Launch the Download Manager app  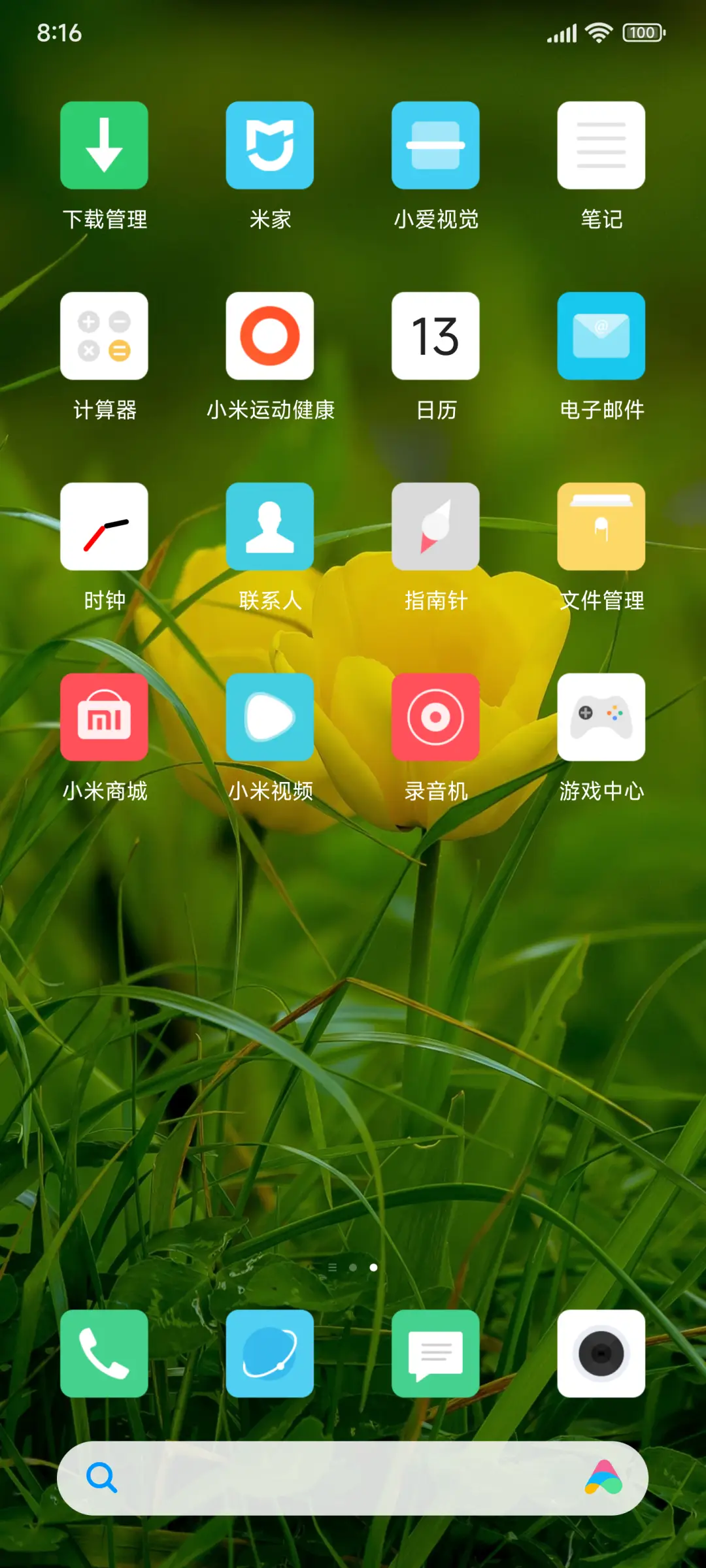click(104, 146)
